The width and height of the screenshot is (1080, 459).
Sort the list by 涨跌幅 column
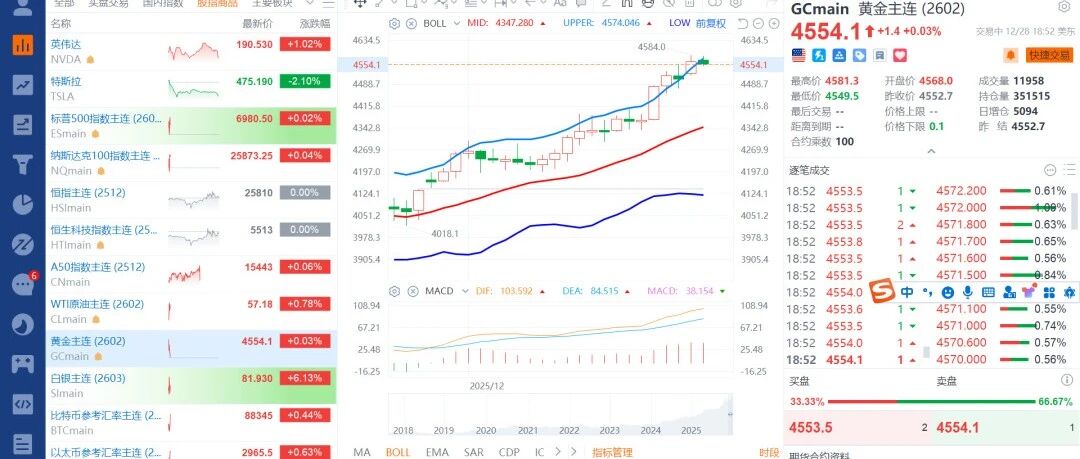point(315,23)
